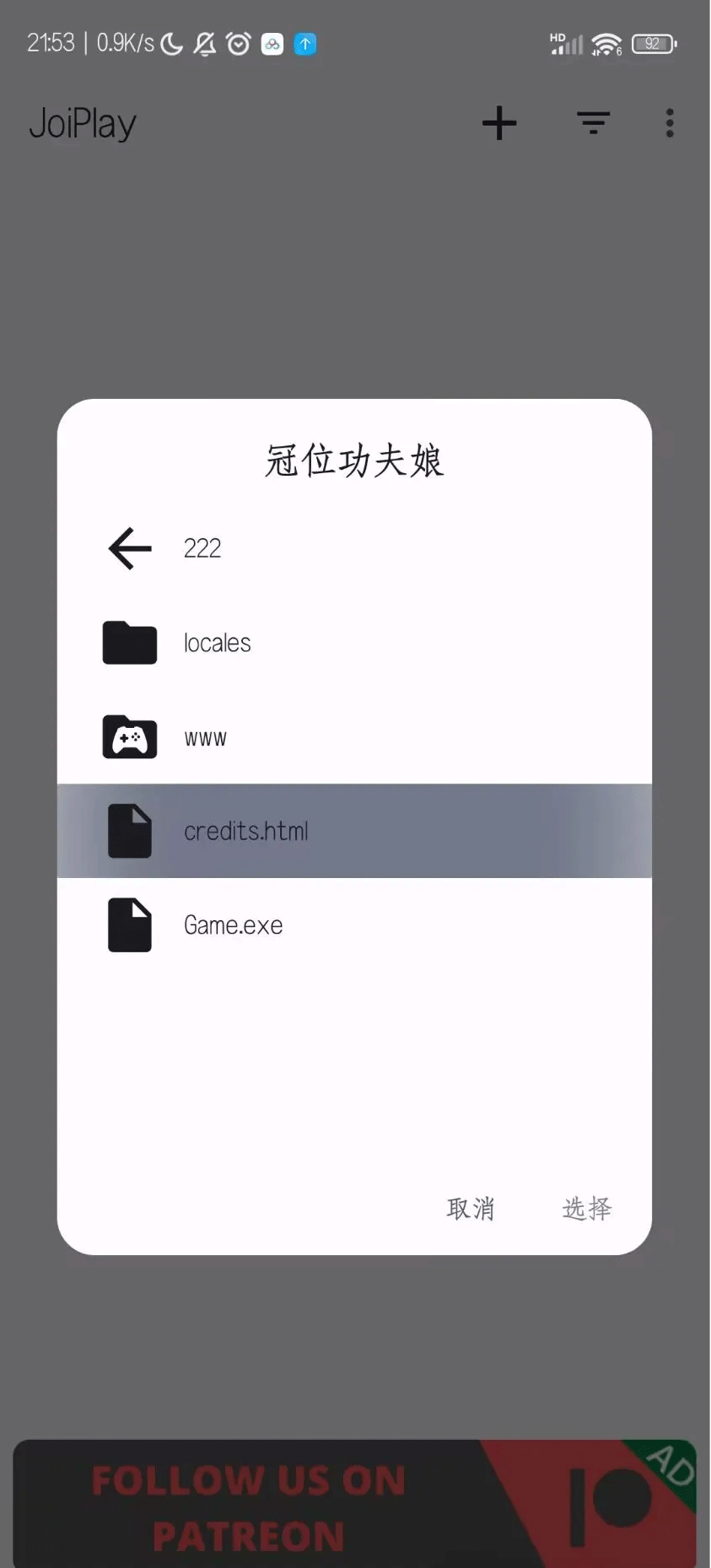
Task: Click the folder icon beside locales
Action: (130, 643)
